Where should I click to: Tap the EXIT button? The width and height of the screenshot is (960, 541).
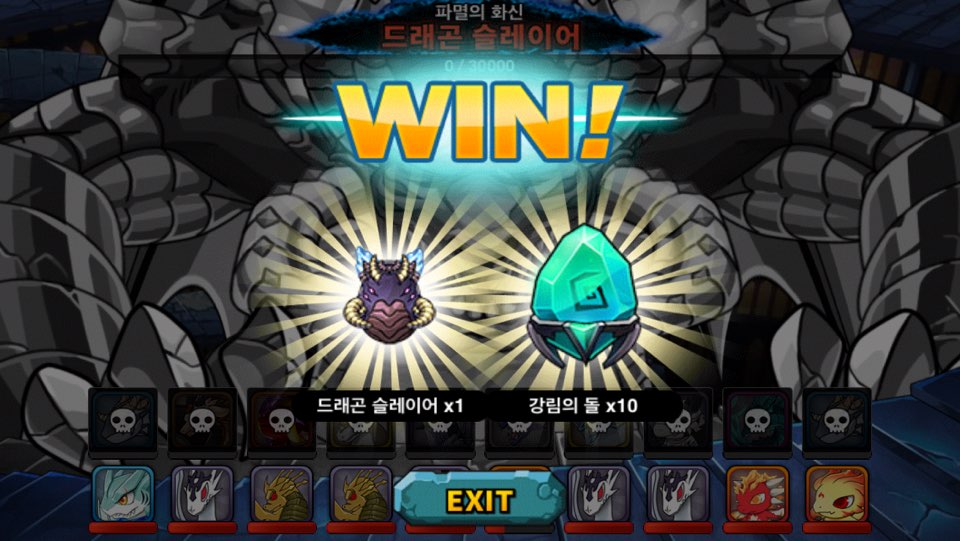(478, 500)
